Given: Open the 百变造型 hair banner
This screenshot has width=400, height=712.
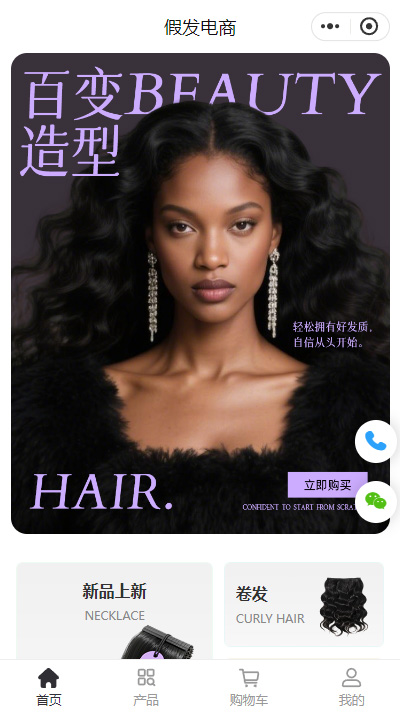Looking at the screenshot, I should click(200, 293).
